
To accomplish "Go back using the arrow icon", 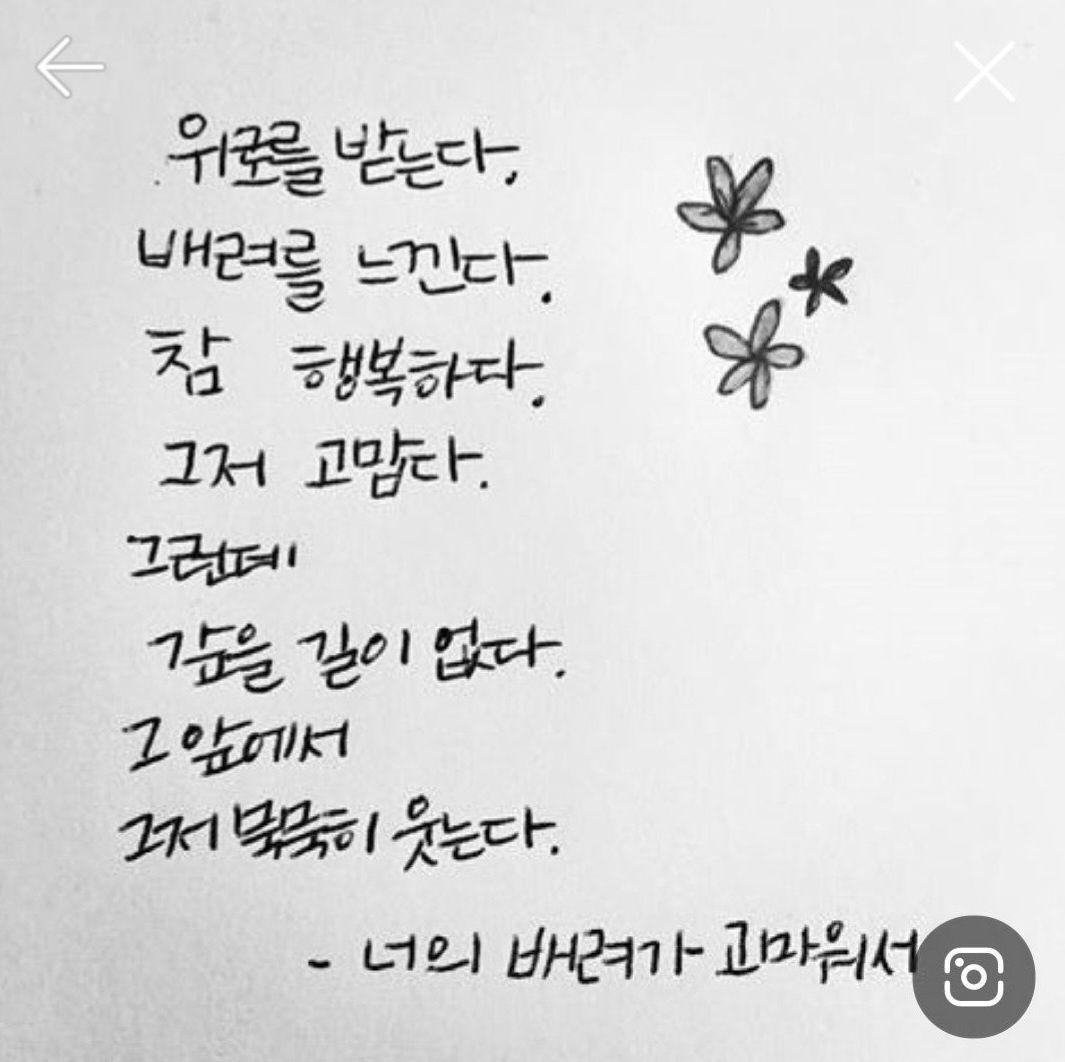I will point(70,67).
